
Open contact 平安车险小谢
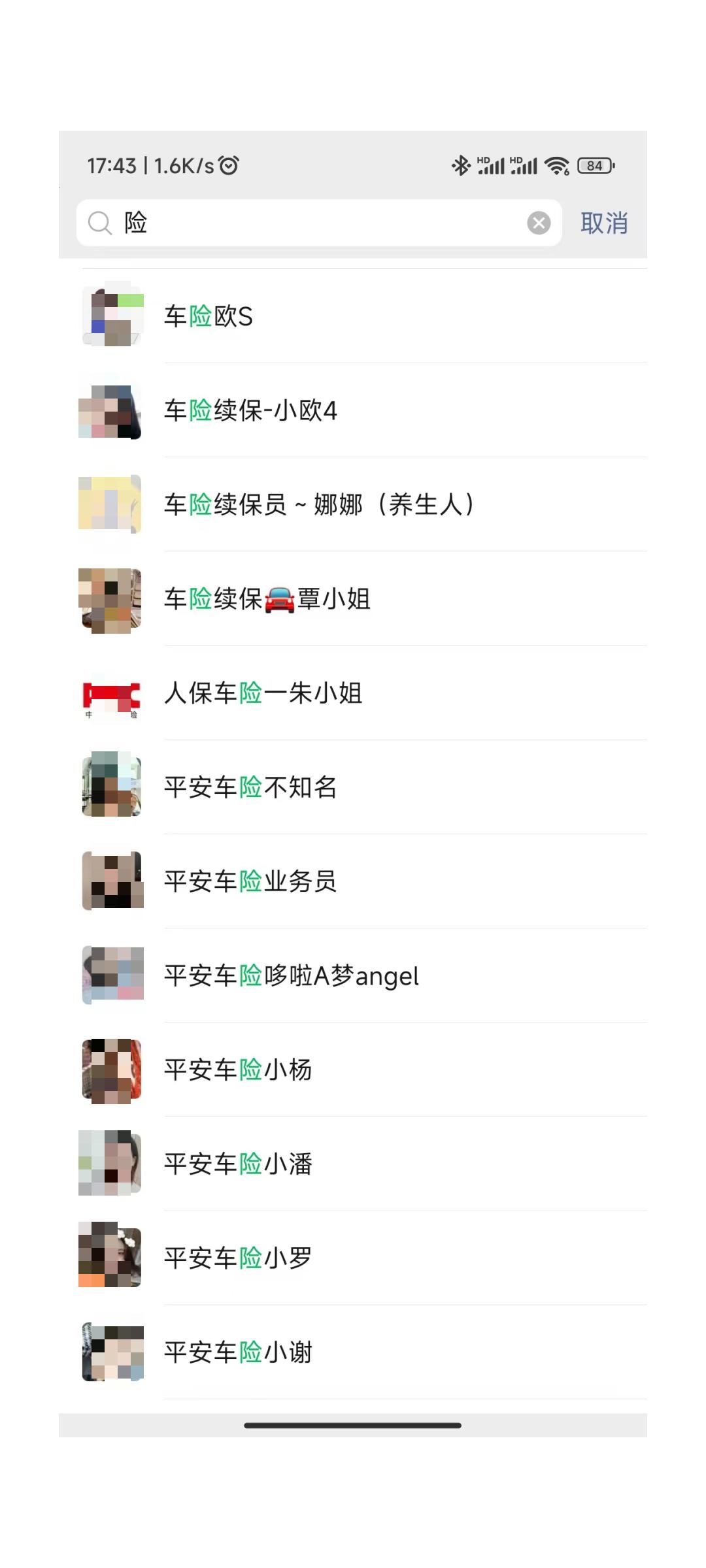click(x=353, y=1352)
